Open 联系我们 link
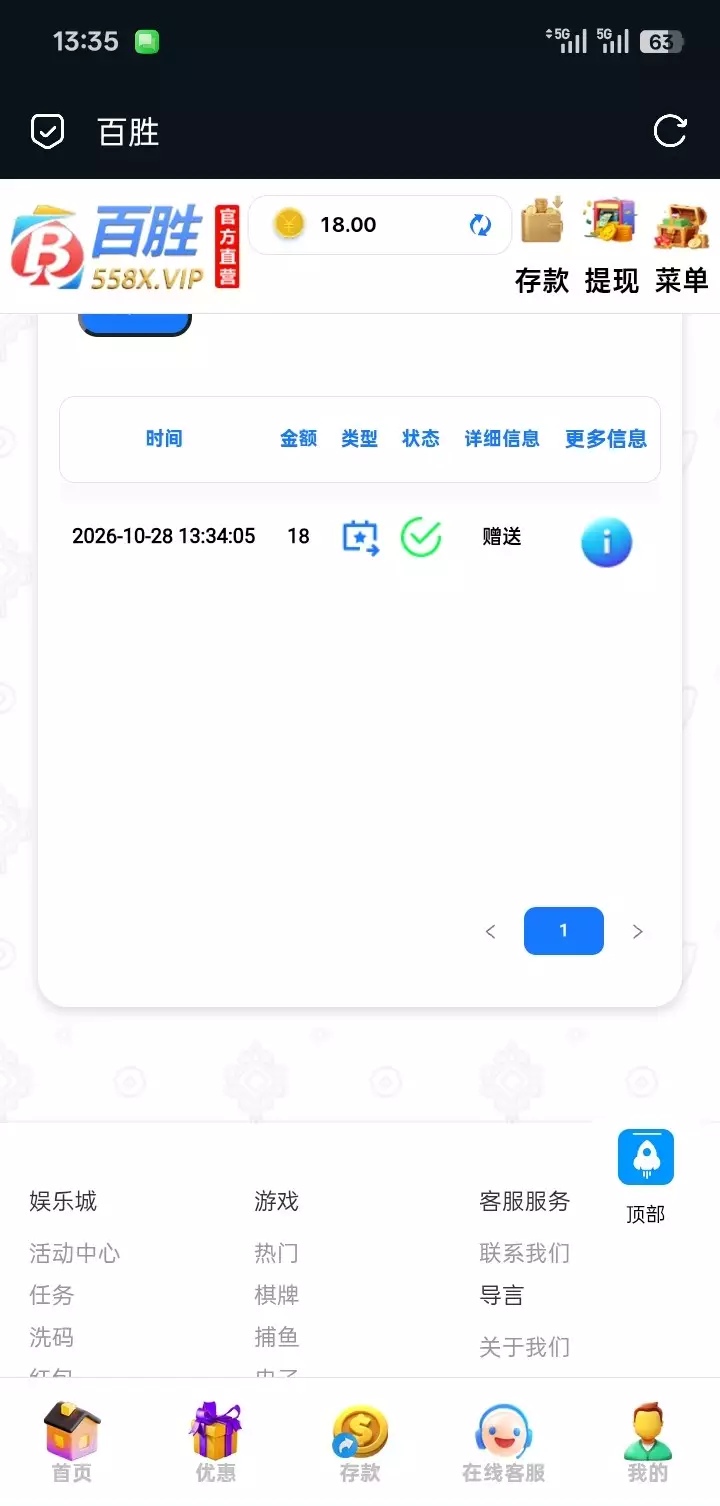This screenshot has height=1506, width=720. [x=525, y=1253]
